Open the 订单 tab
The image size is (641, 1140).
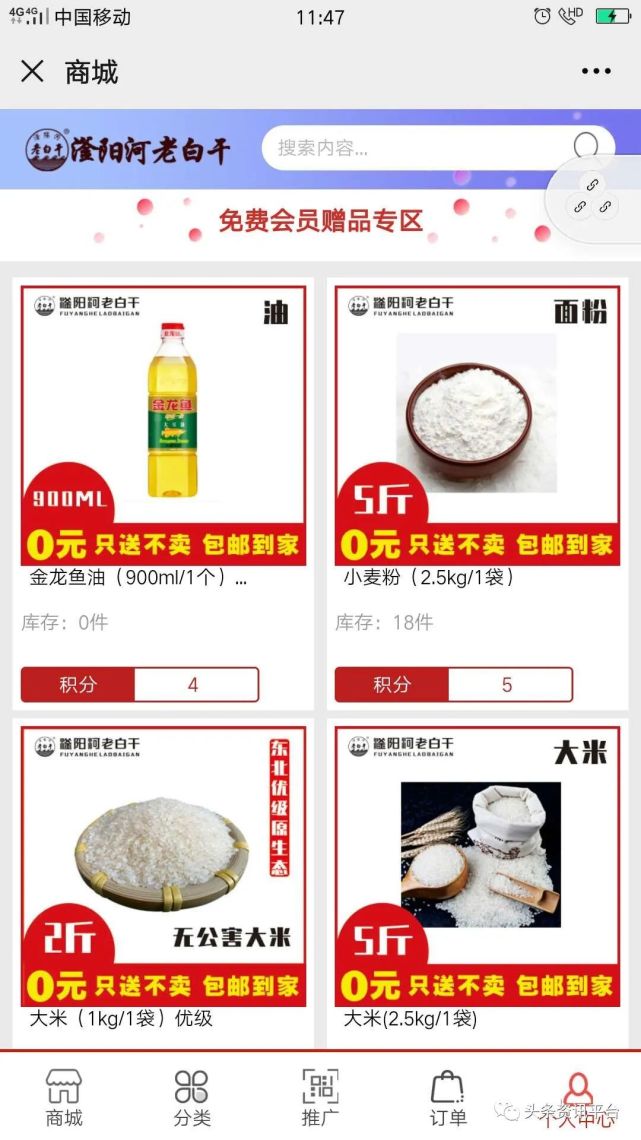[x=447, y=1097]
